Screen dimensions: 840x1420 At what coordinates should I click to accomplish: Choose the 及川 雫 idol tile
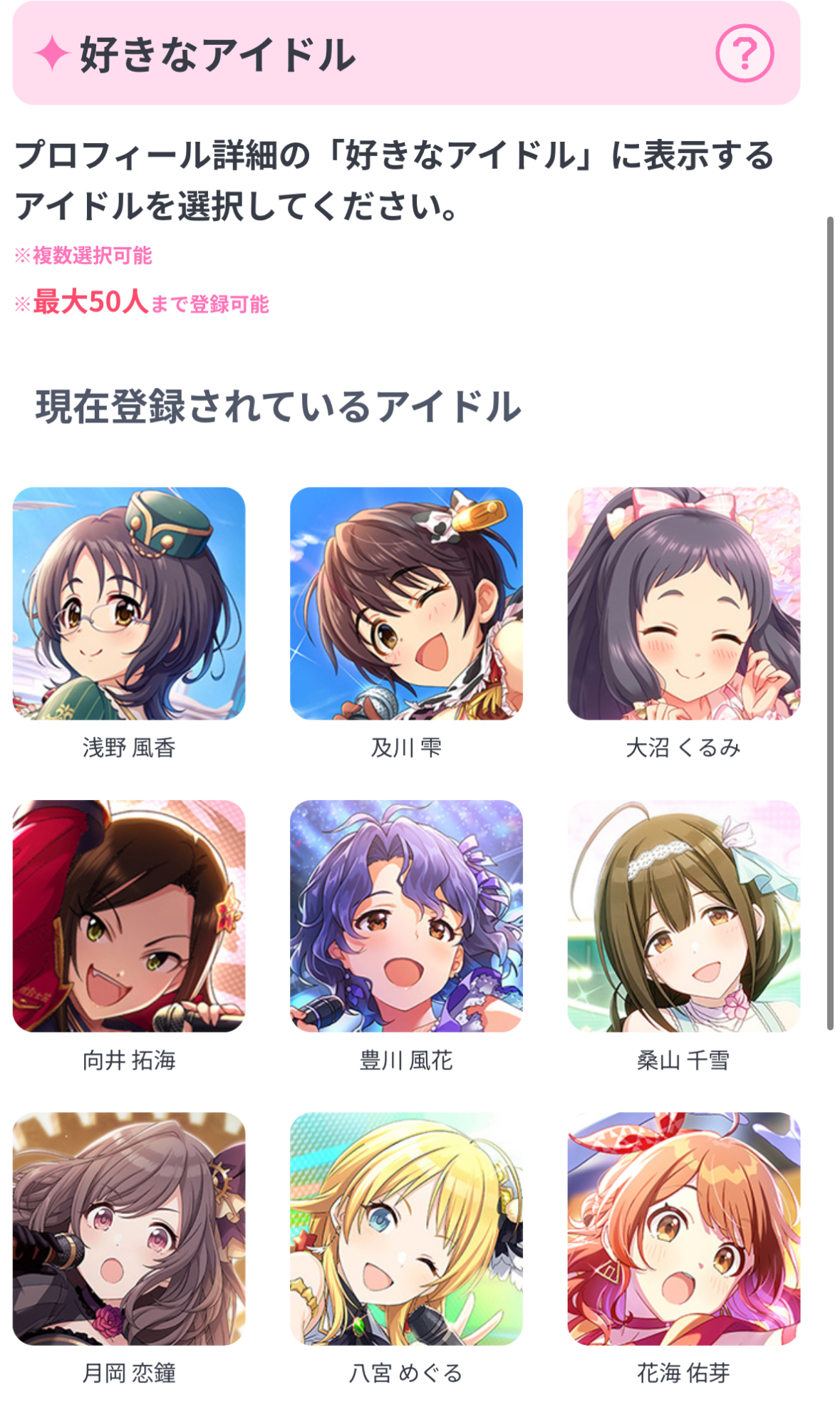click(x=406, y=603)
